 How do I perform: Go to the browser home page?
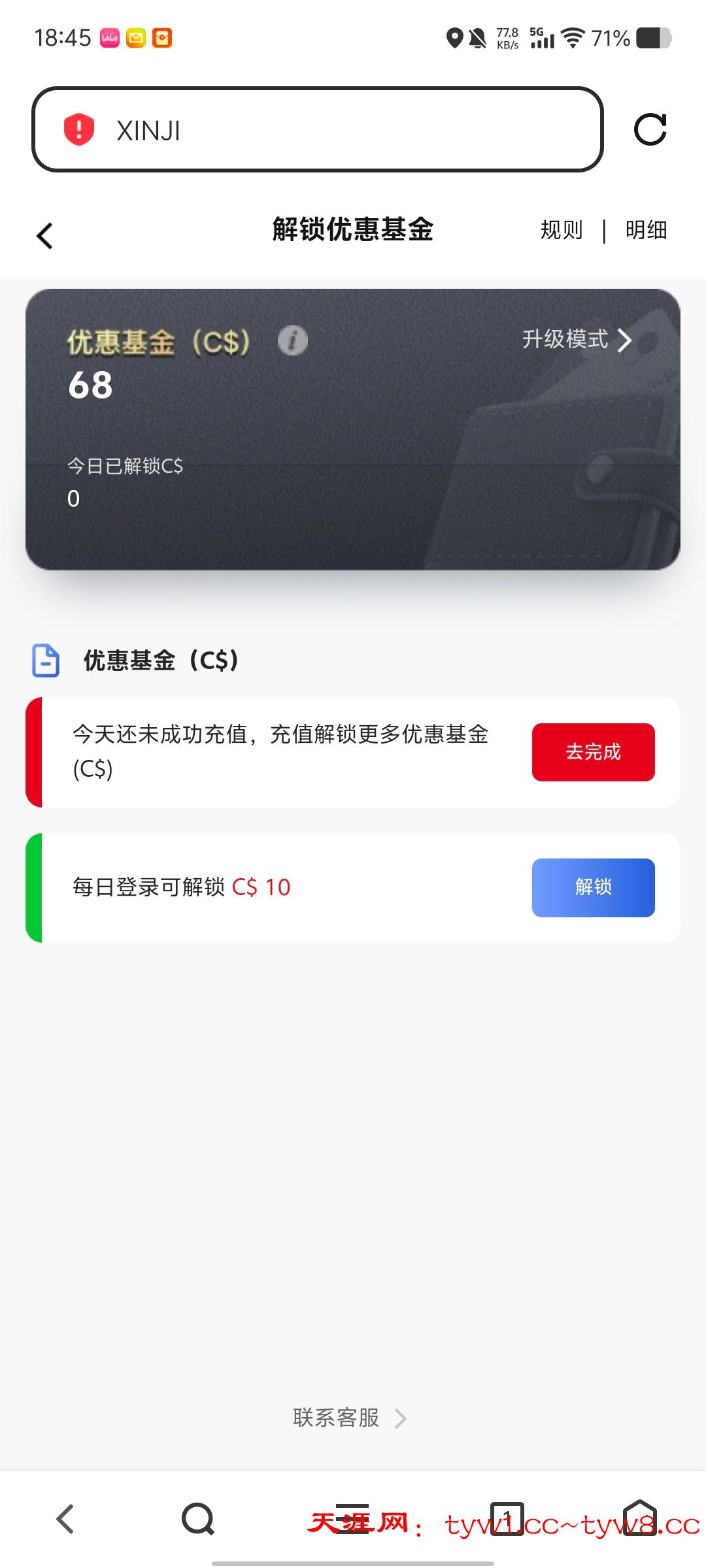[x=639, y=1518]
